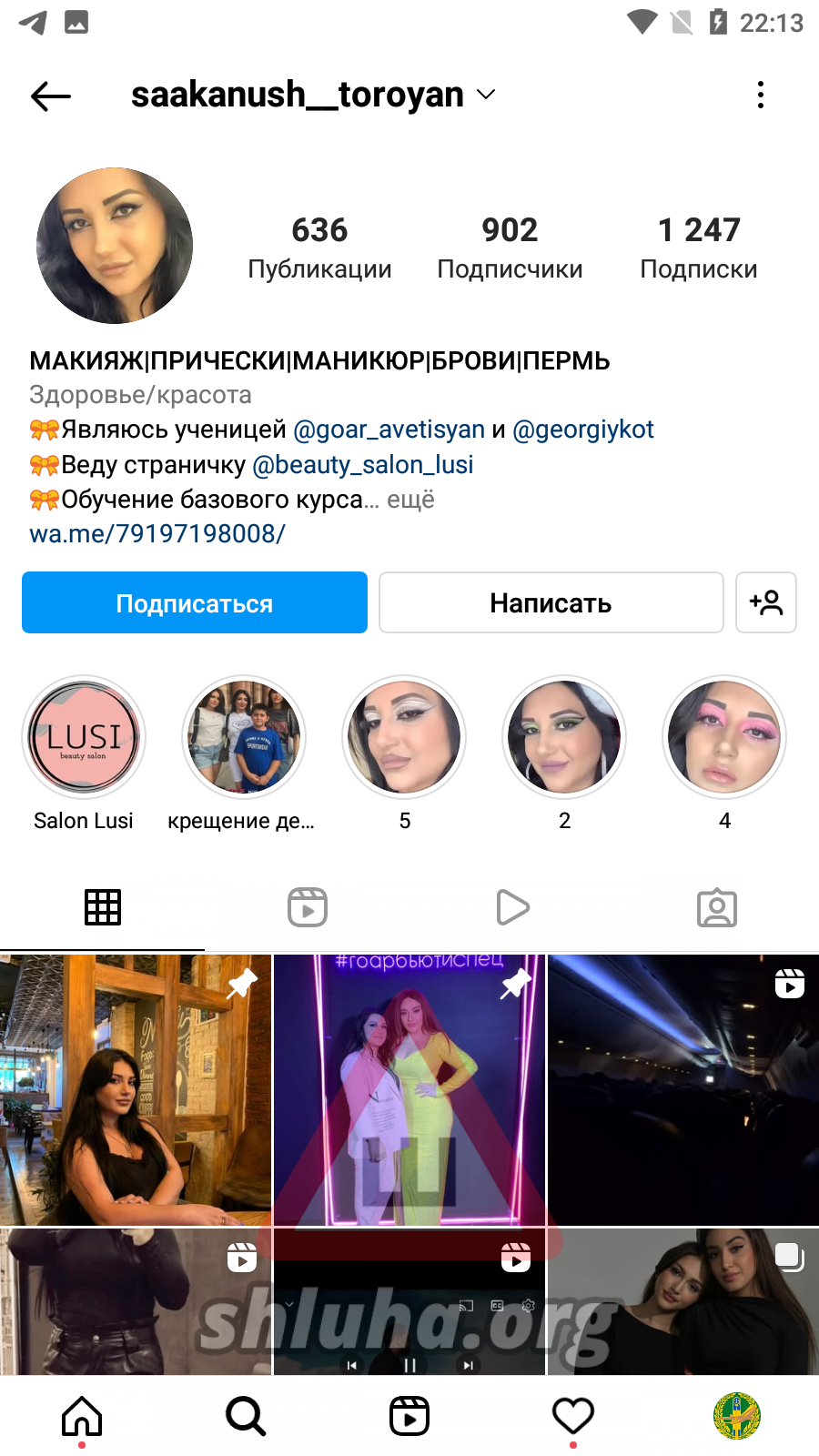Open the @goar_avetisyan mention link
This screenshot has height=1456, width=819.
(389, 430)
